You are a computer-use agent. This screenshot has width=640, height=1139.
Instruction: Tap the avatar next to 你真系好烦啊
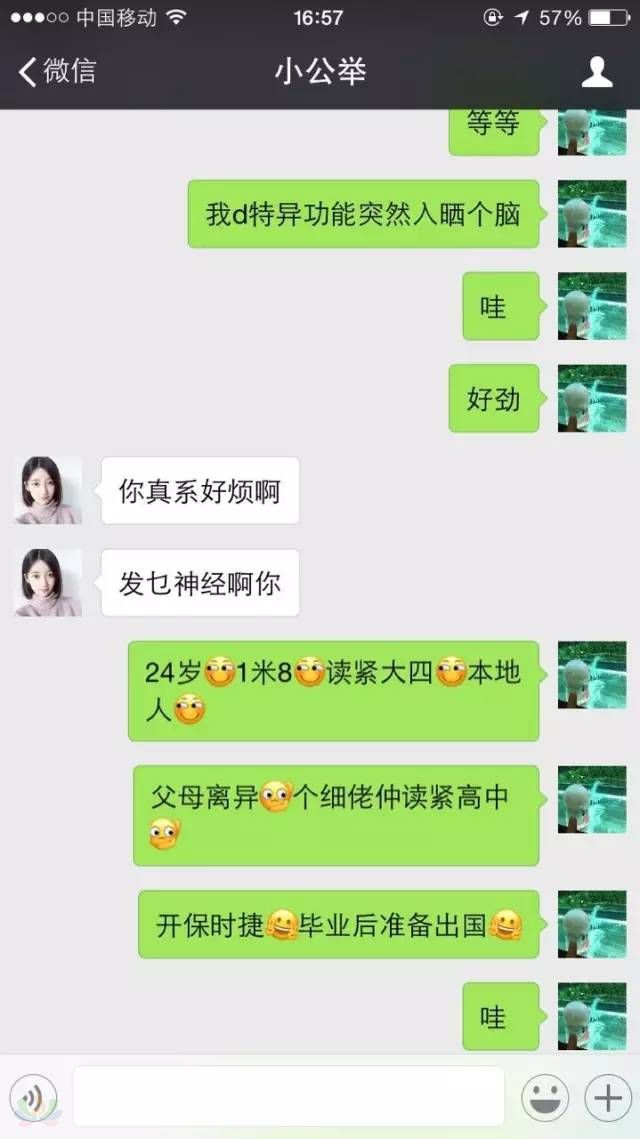pyautogui.click(x=47, y=490)
